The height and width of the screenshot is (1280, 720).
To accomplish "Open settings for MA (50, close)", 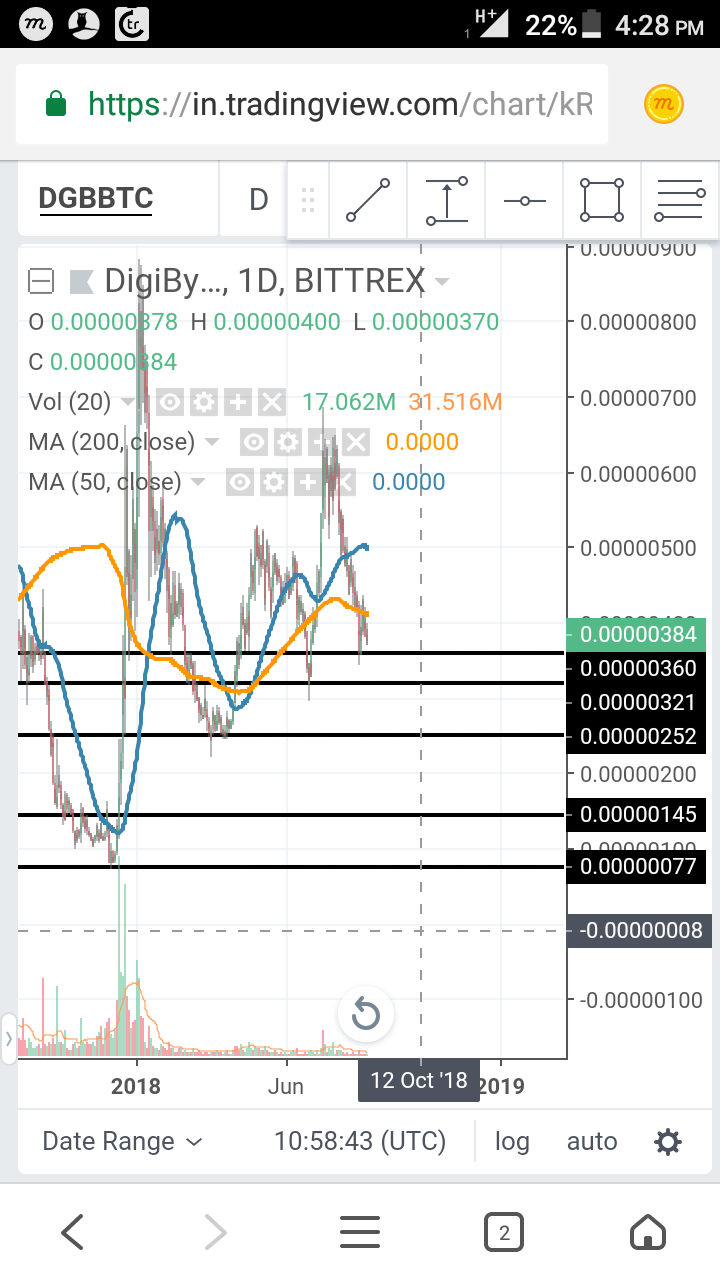I will [274, 482].
